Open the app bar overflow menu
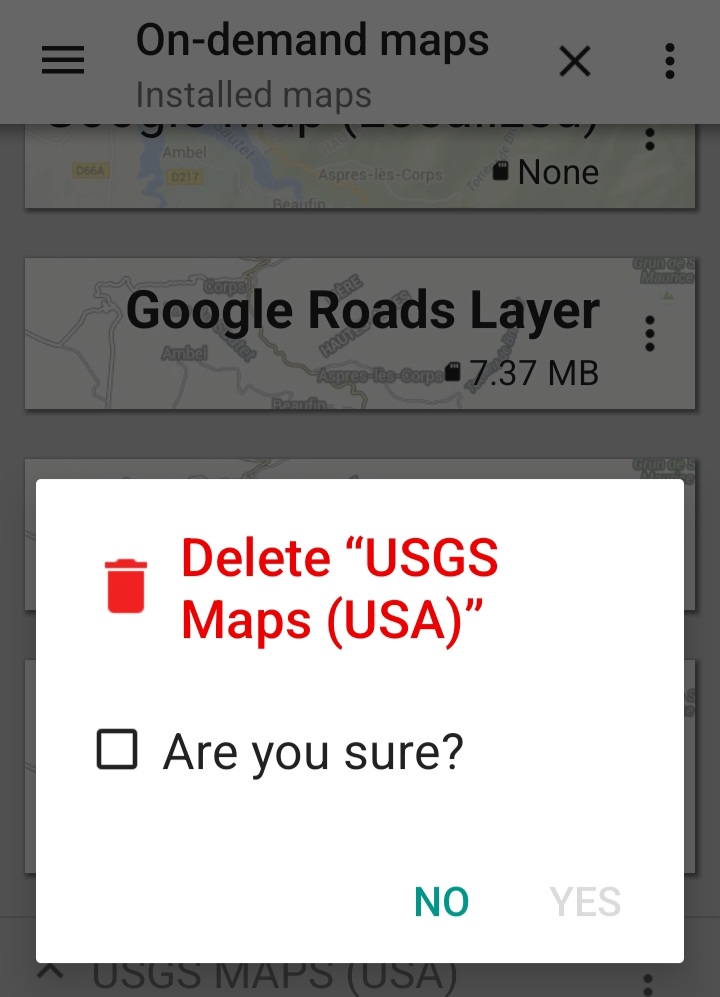Image resolution: width=720 pixels, height=997 pixels. 669,62
